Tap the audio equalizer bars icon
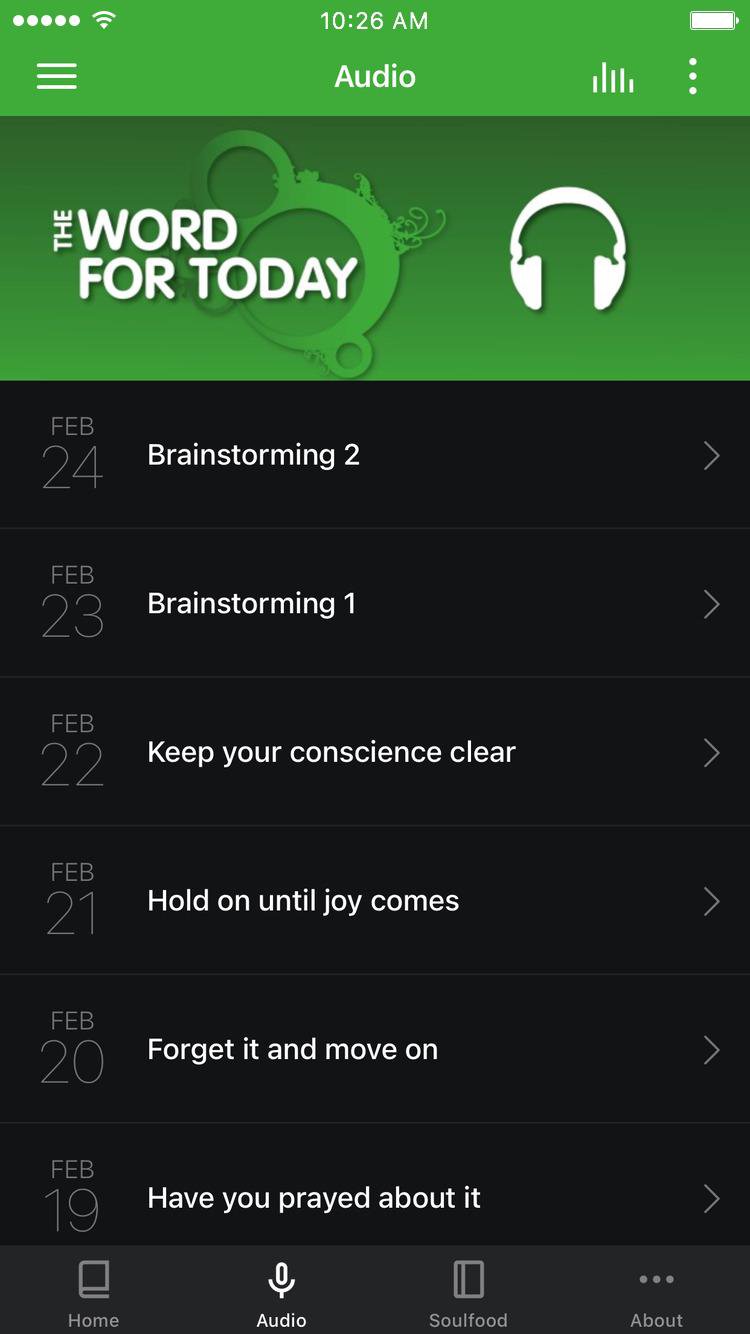750x1334 pixels. (612, 77)
